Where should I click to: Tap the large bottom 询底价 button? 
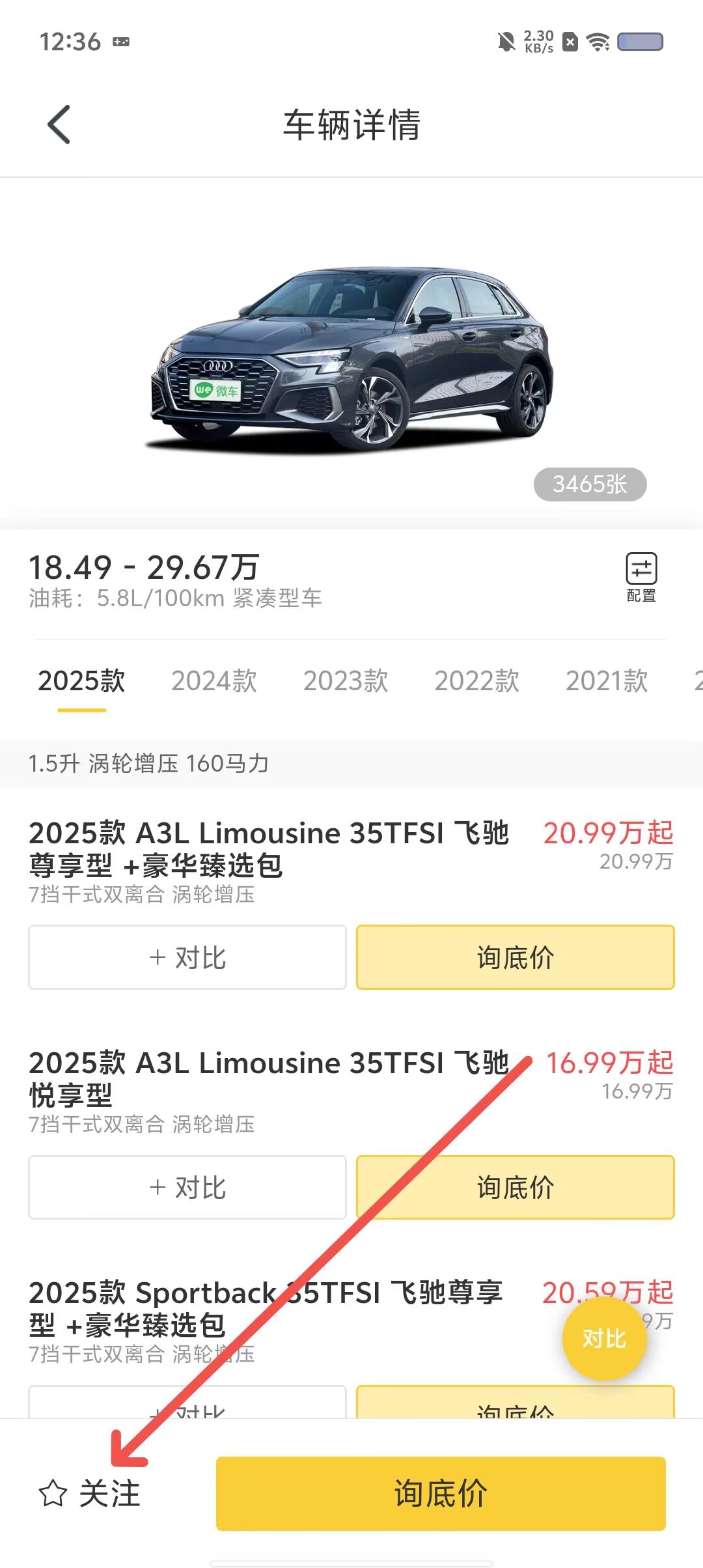coord(441,1493)
